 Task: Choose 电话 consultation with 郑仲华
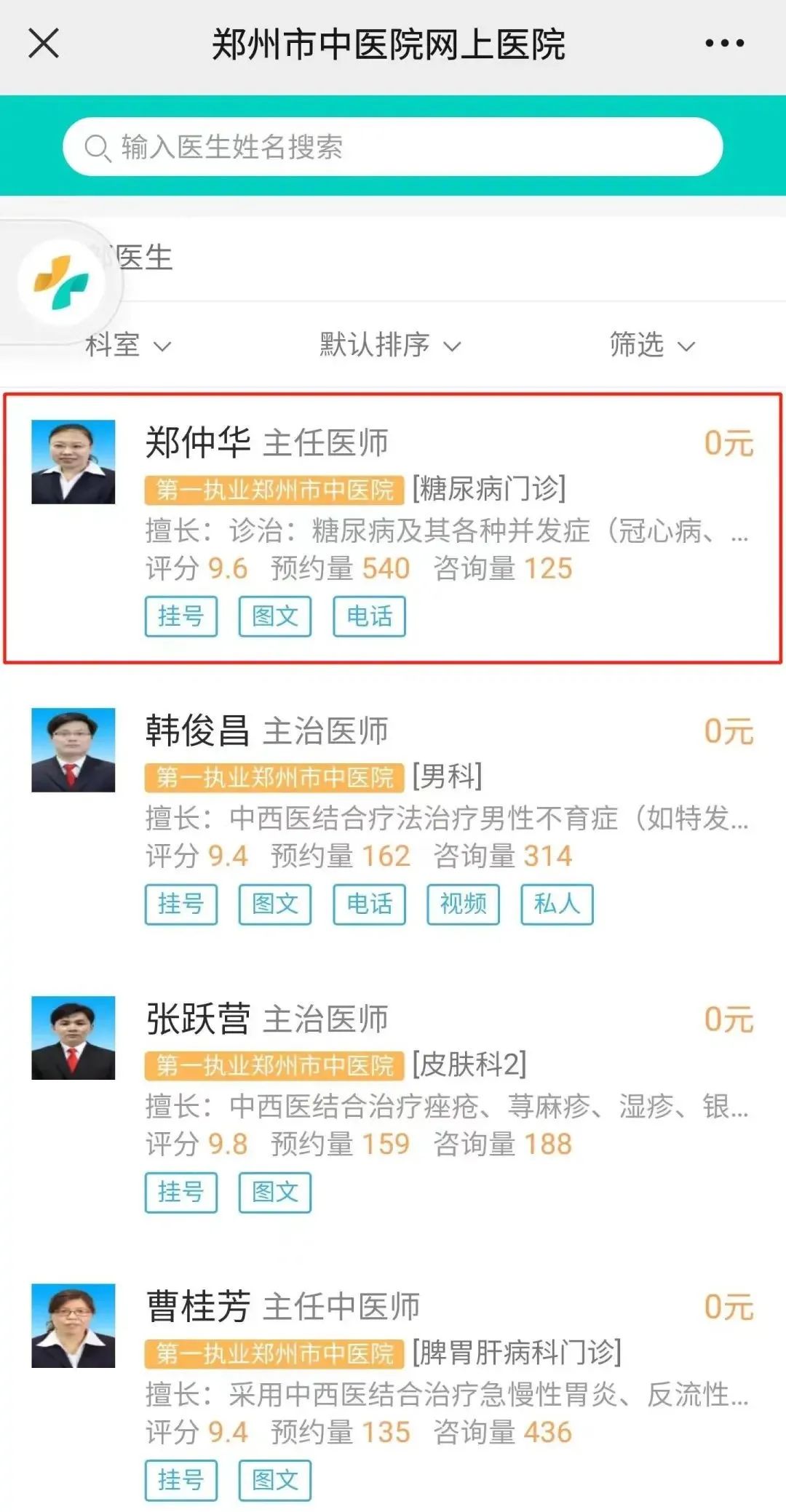coord(369,616)
